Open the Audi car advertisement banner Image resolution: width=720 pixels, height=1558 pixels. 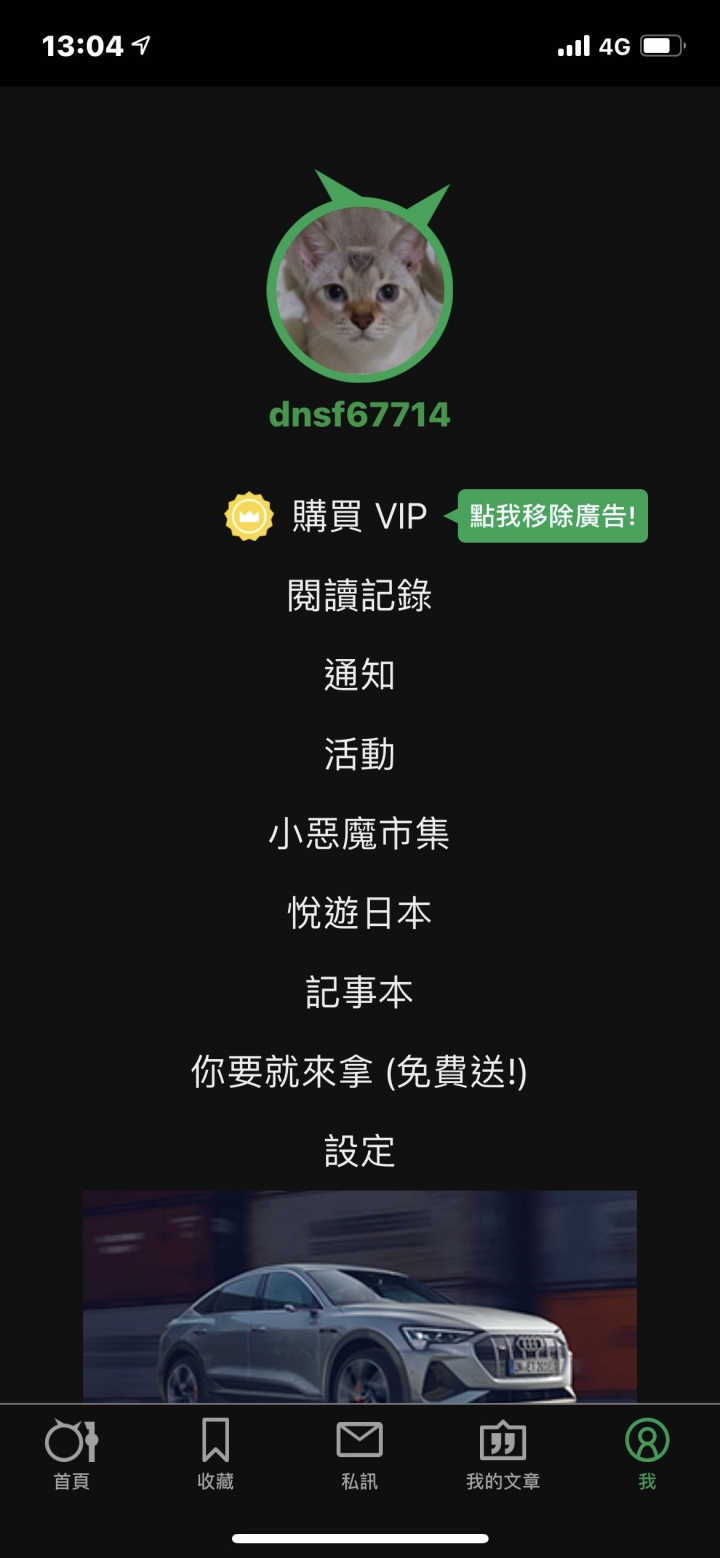[359, 1296]
